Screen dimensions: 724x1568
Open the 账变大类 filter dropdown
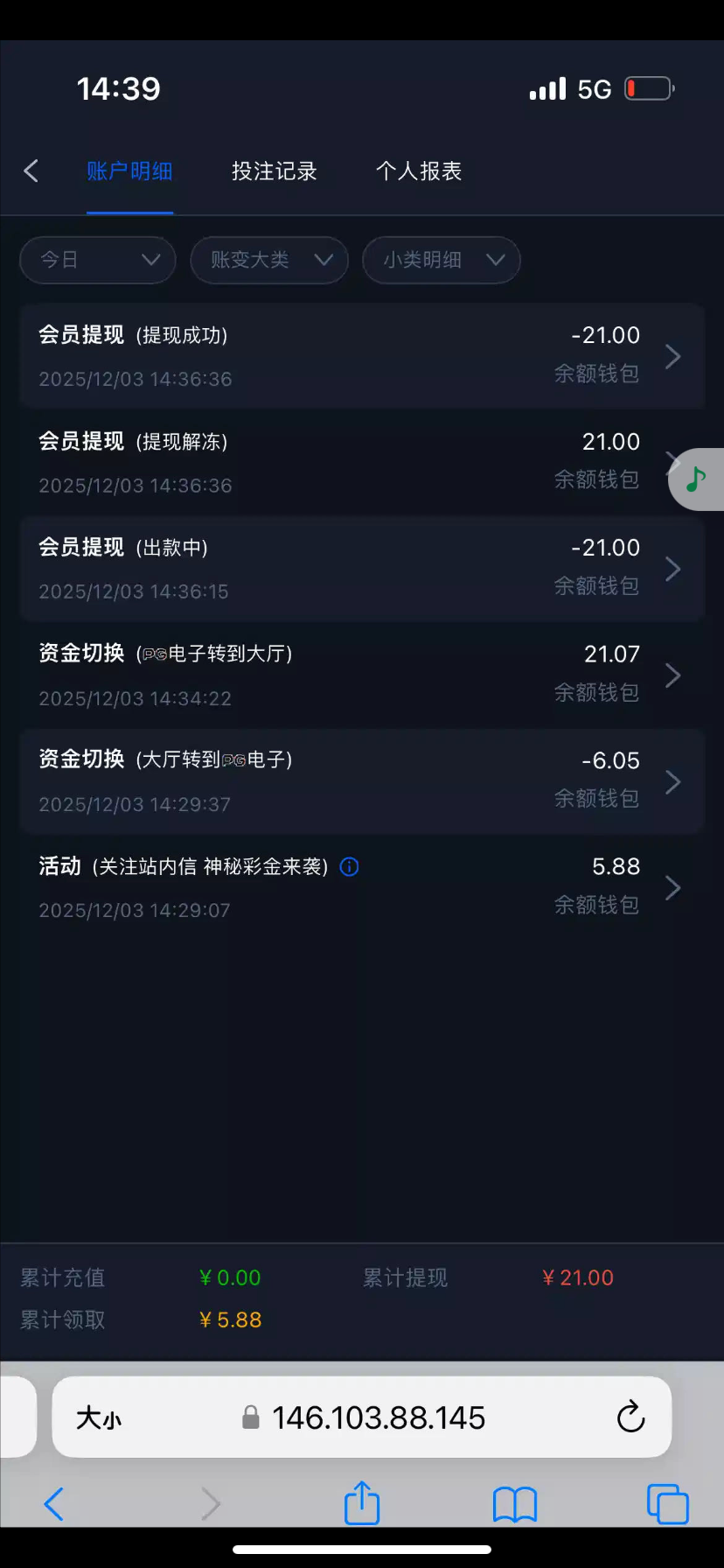(269, 260)
